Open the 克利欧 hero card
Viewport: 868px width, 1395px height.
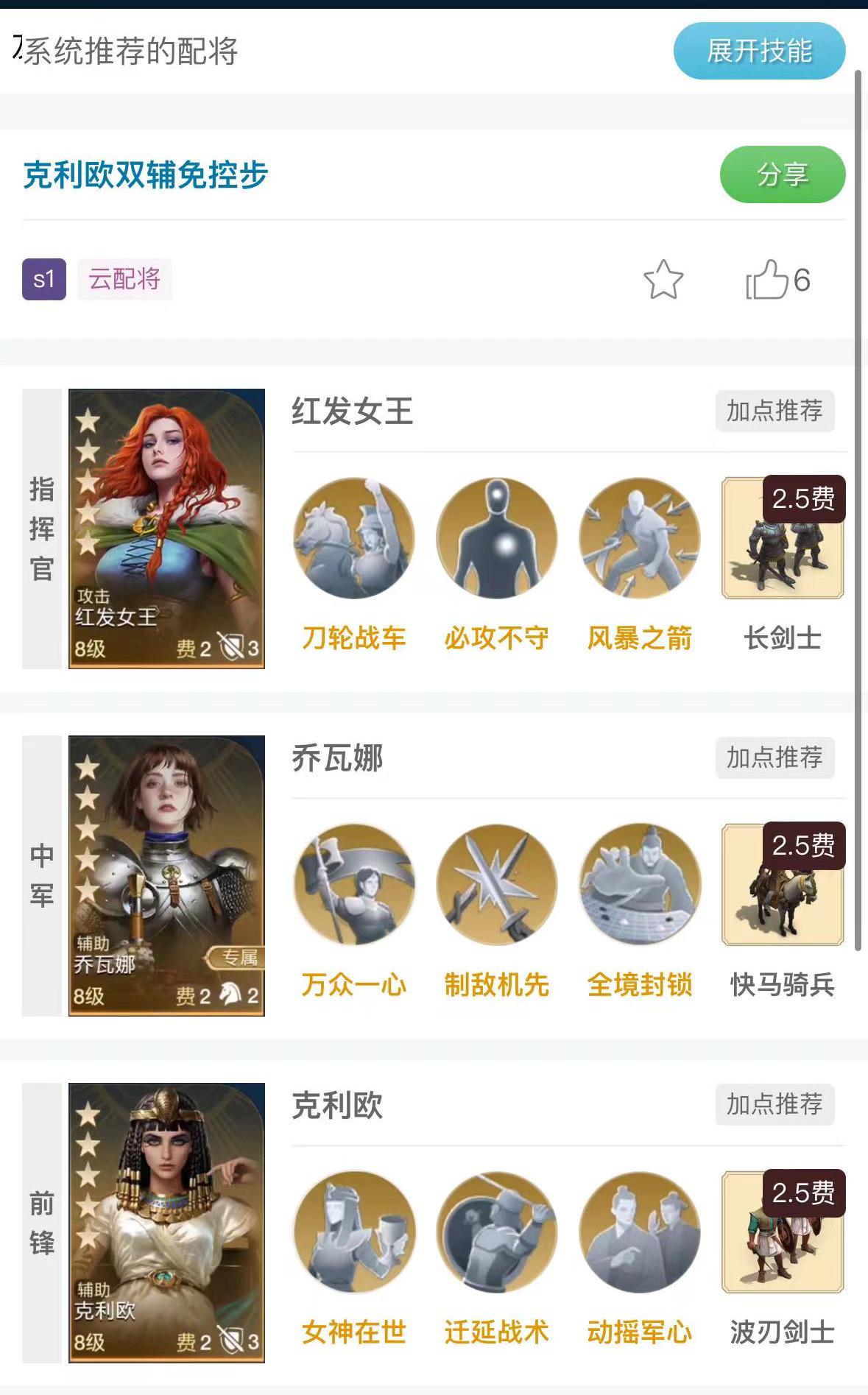pyautogui.click(x=166, y=1222)
